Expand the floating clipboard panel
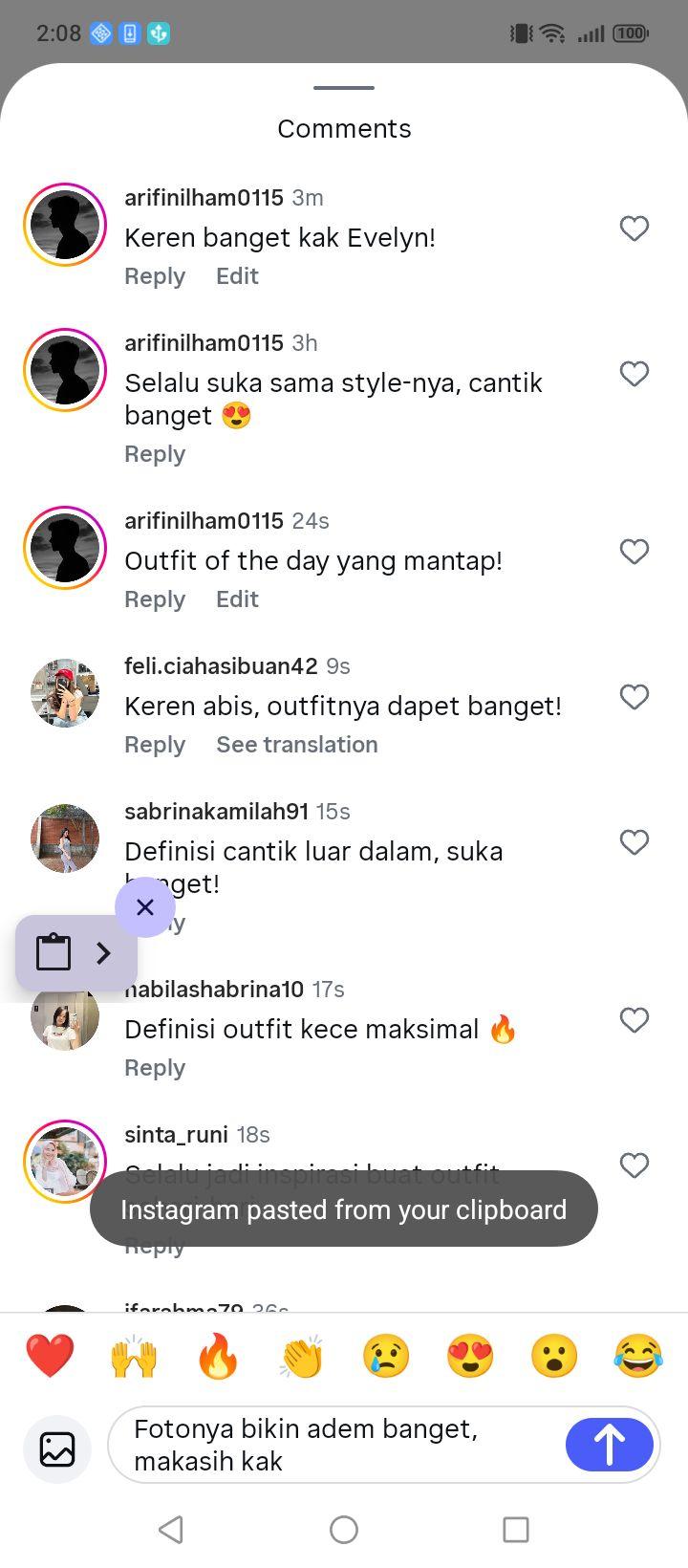The width and height of the screenshot is (688, 1568). click(x=103, y=952)
